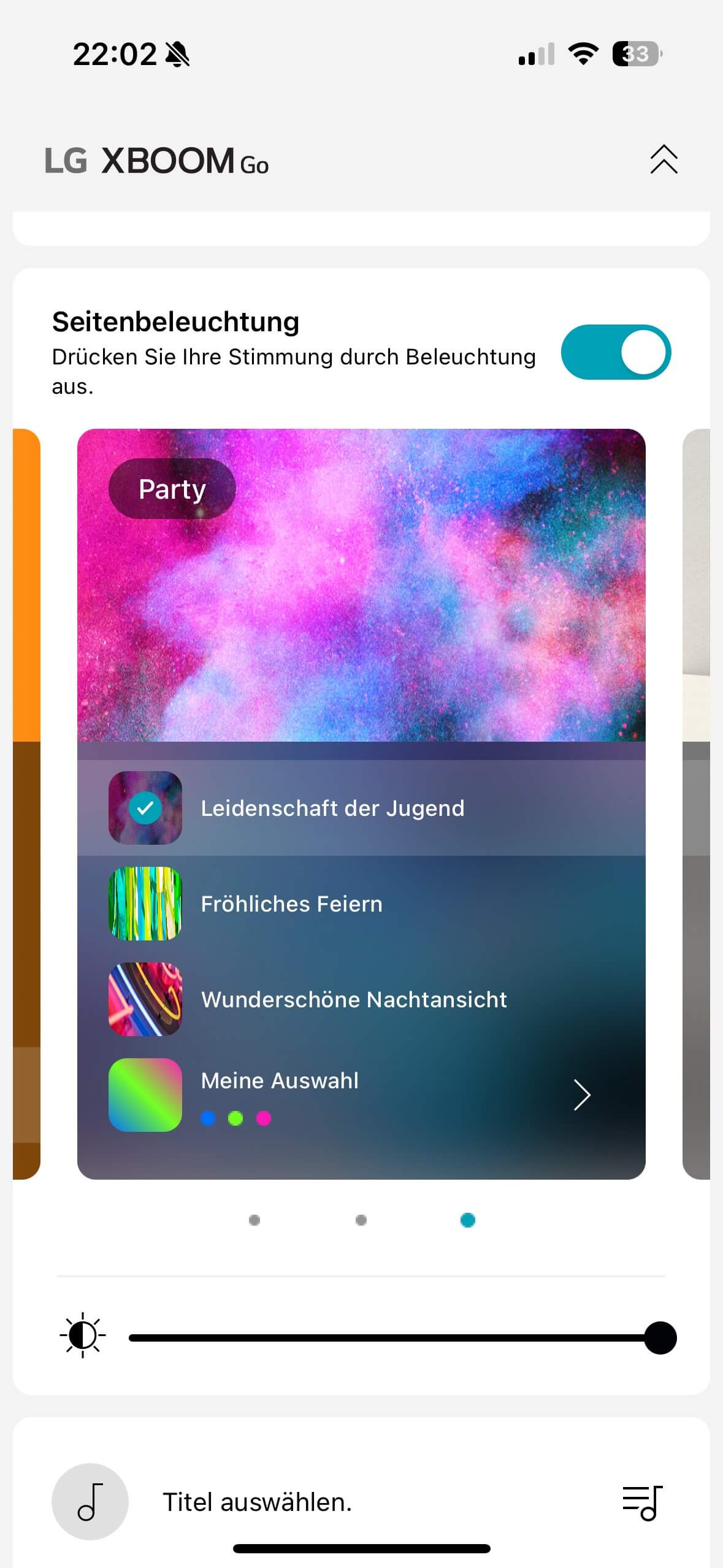Pick the Wunderschöne Nachtansicht preset

[353, 999]
